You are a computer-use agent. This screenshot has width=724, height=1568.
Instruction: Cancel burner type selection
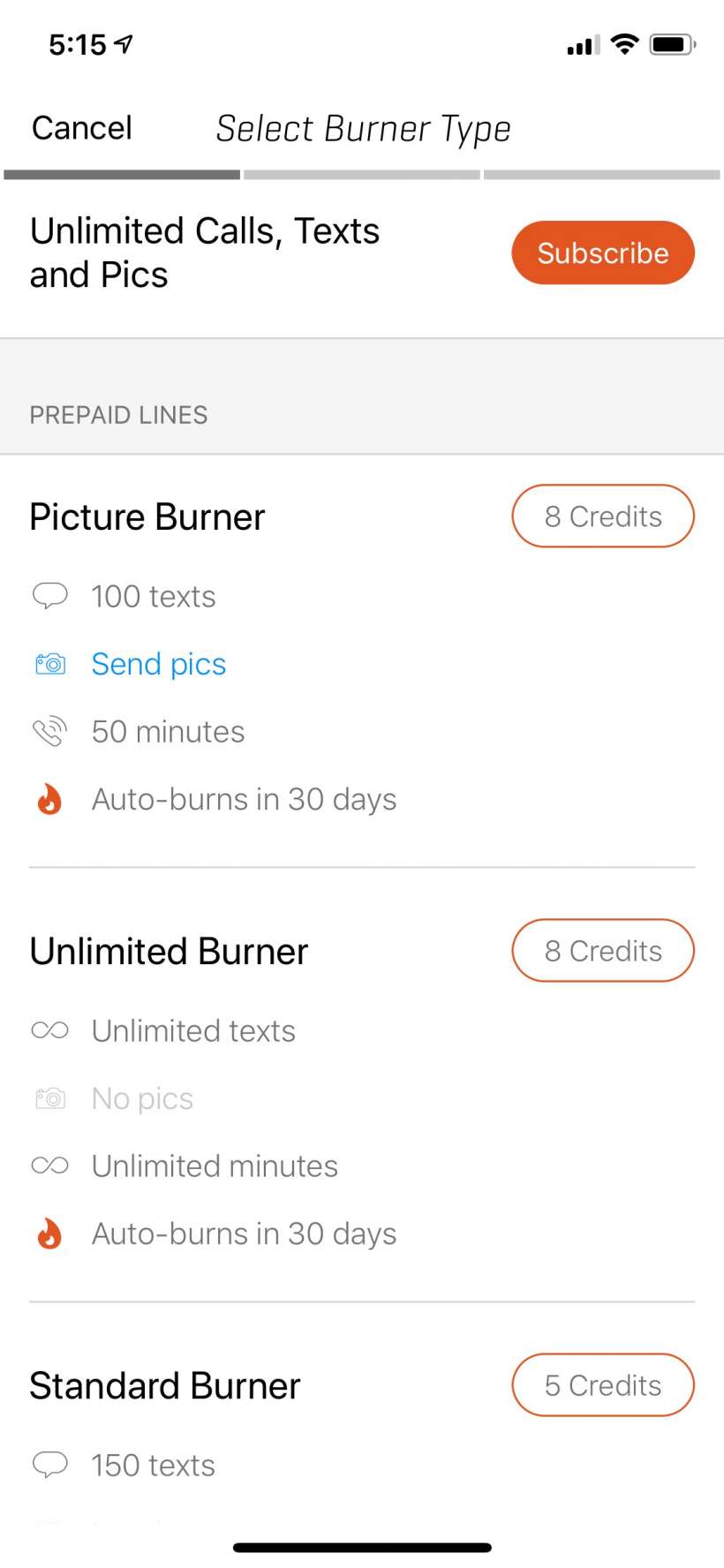pyautogui.click(x=82, y=129)
